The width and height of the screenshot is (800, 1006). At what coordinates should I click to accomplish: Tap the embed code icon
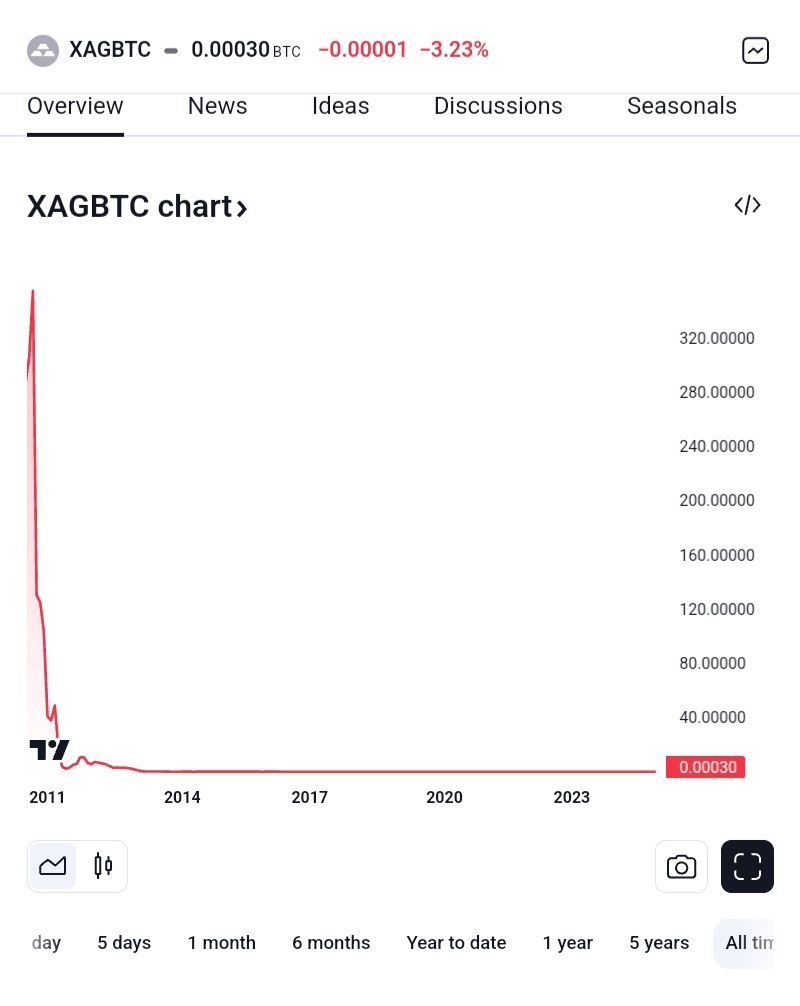(x=747, y=205)
